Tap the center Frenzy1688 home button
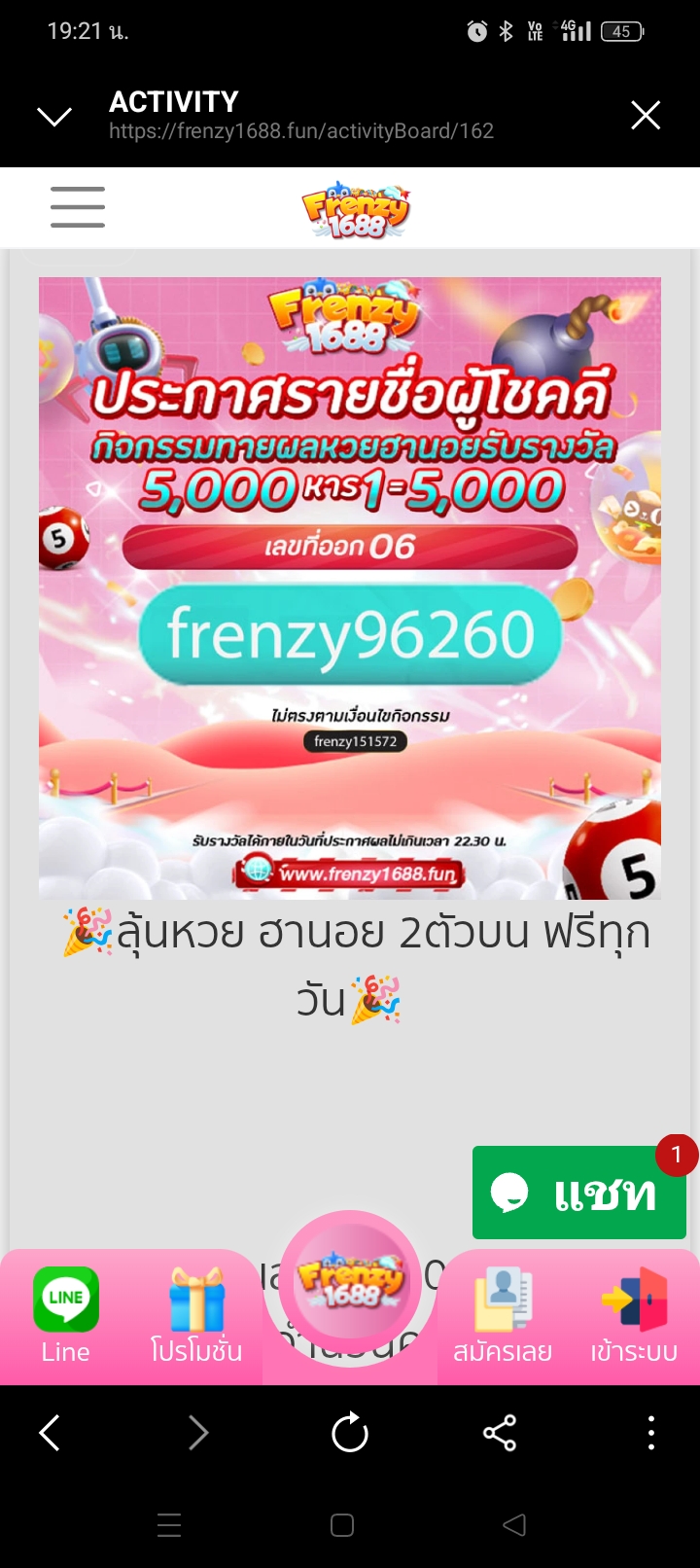 click(350, 1283)
